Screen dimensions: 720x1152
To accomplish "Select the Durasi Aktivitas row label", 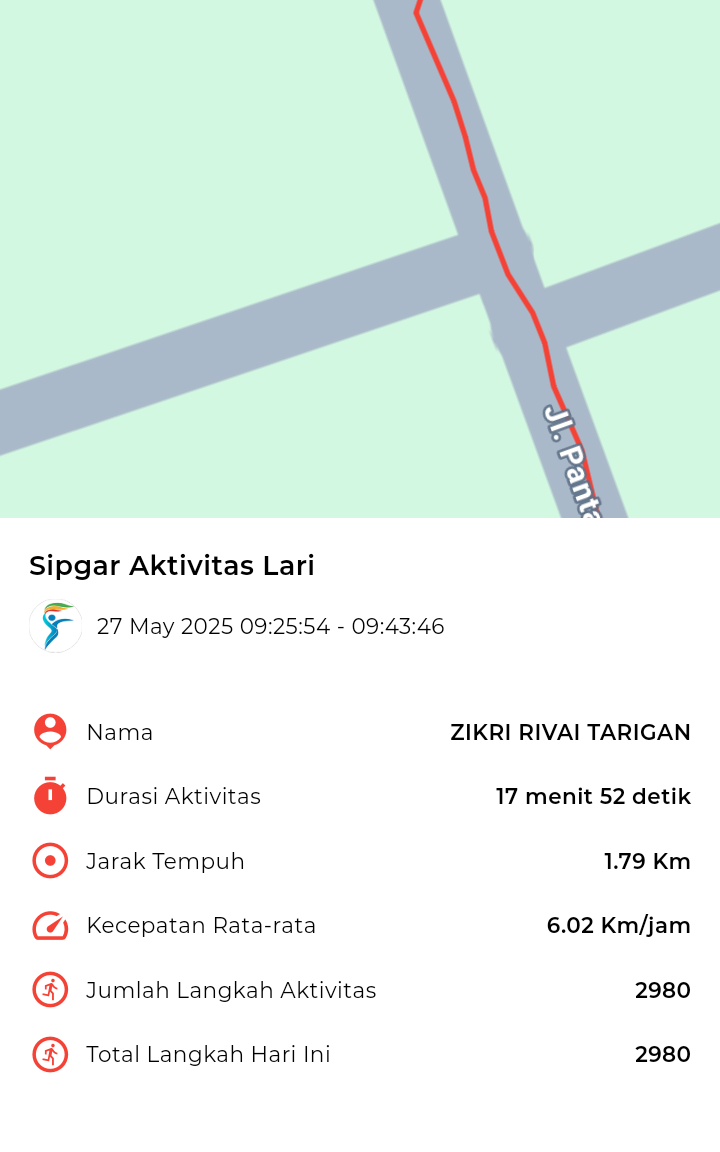I will tap(175, 796).
